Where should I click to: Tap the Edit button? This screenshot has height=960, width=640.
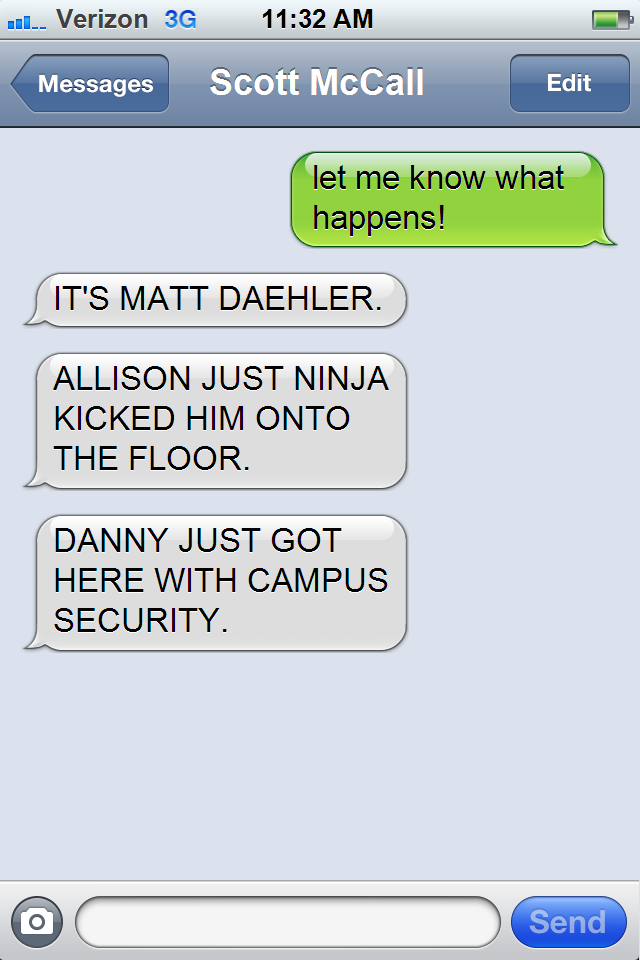(568, 84)
